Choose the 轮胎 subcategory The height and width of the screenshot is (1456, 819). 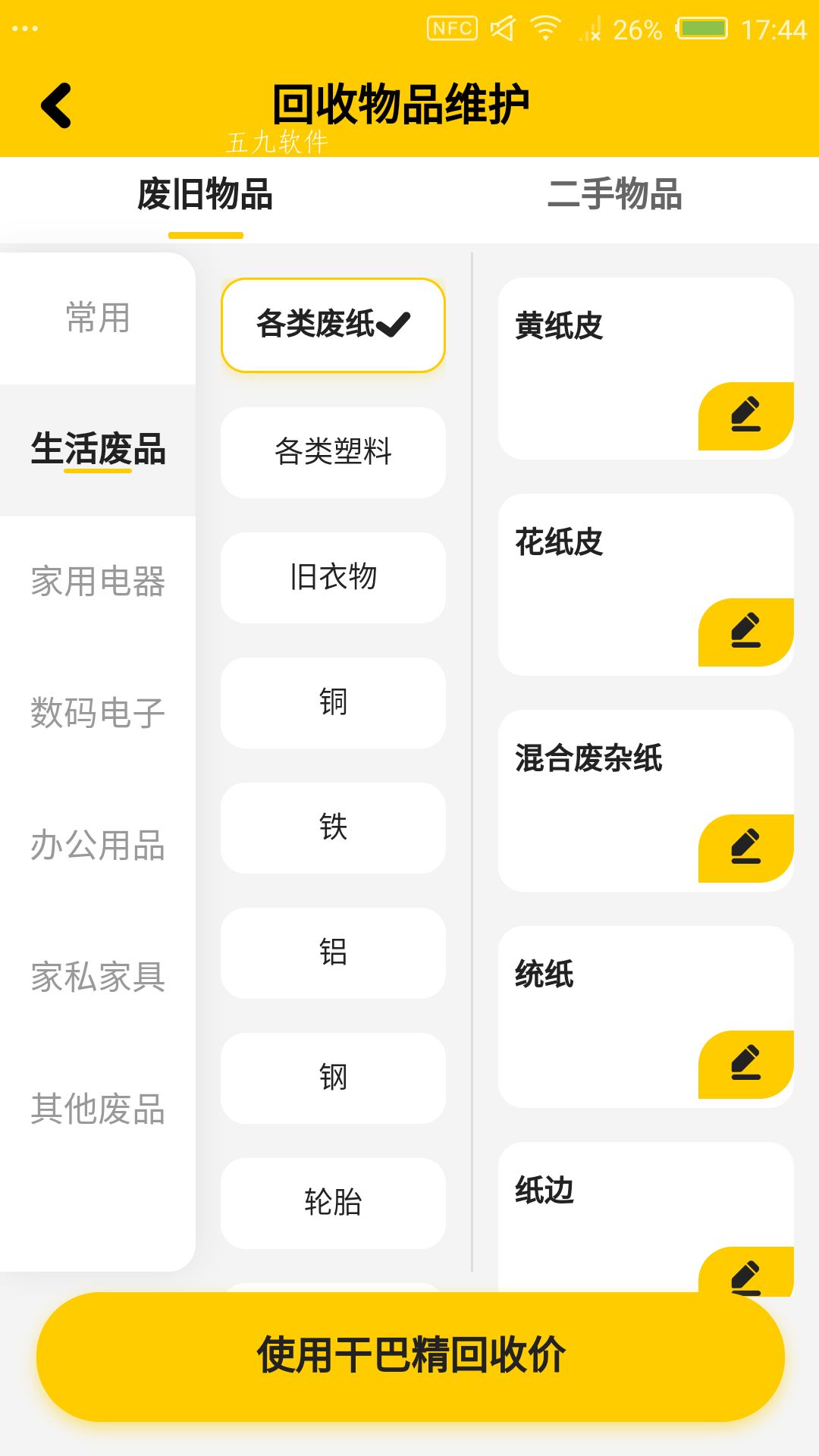(333, 1203)
